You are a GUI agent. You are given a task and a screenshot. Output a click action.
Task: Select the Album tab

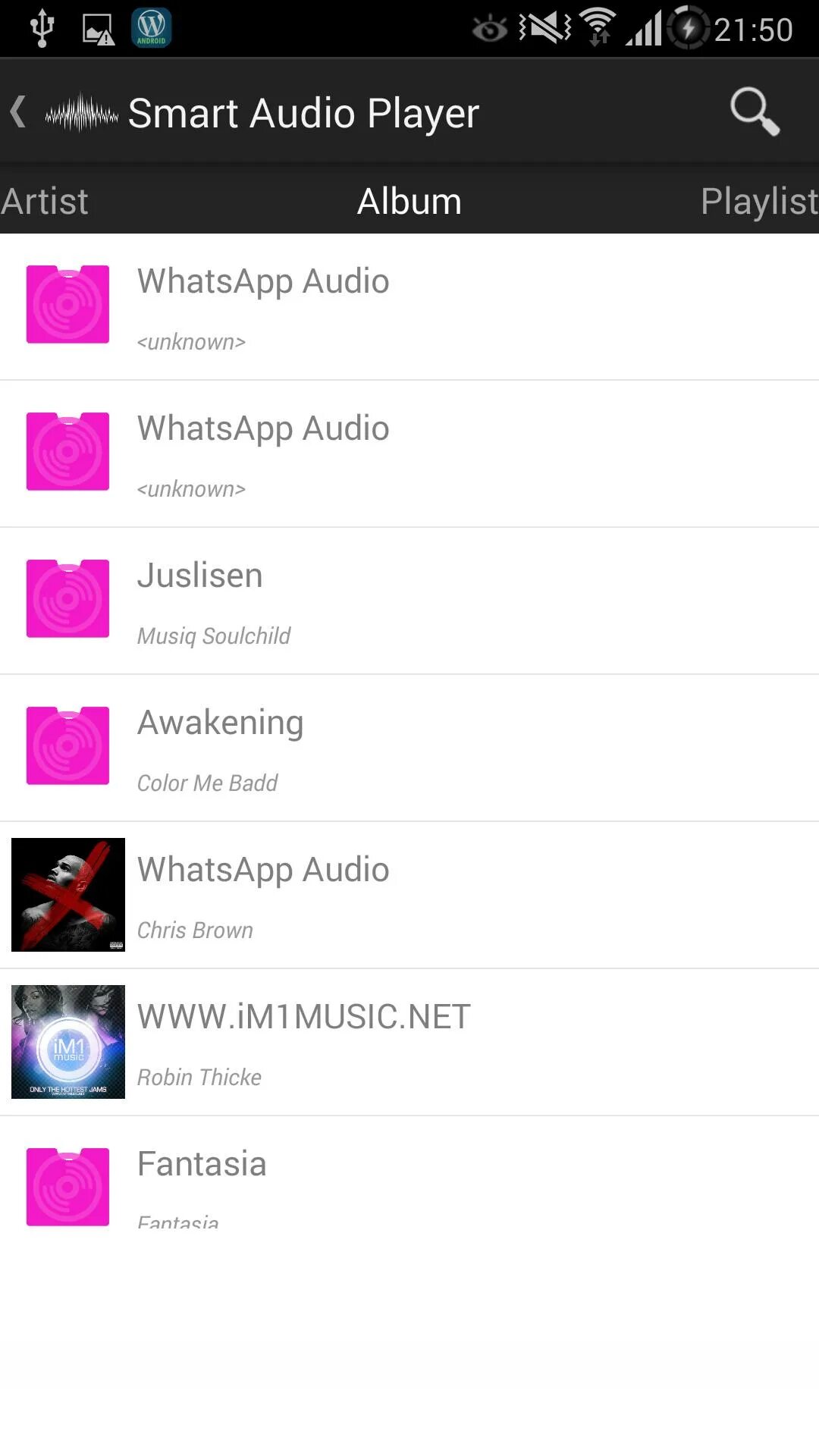pos(409,200)
